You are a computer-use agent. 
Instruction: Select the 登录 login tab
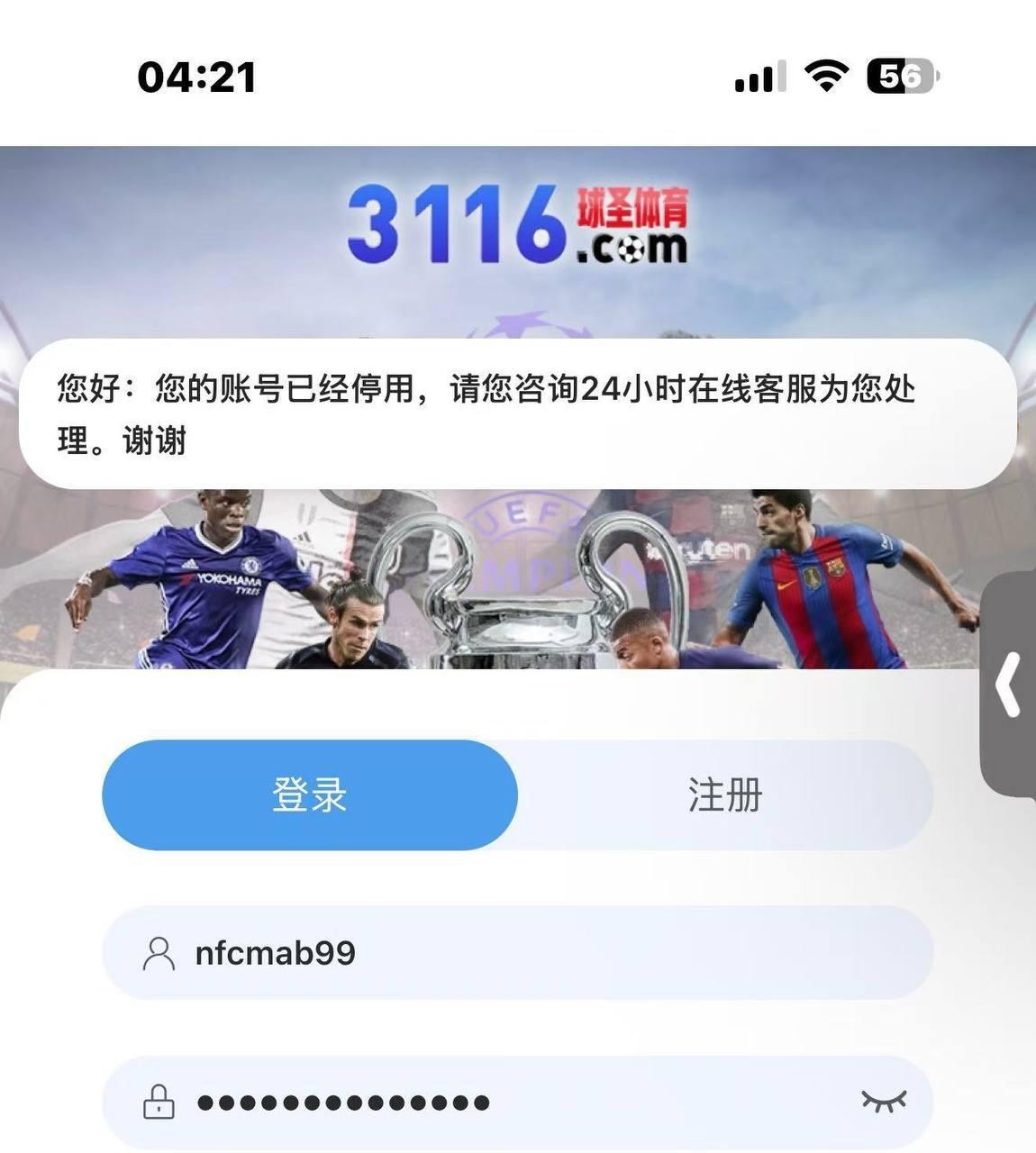coord(309,795)
